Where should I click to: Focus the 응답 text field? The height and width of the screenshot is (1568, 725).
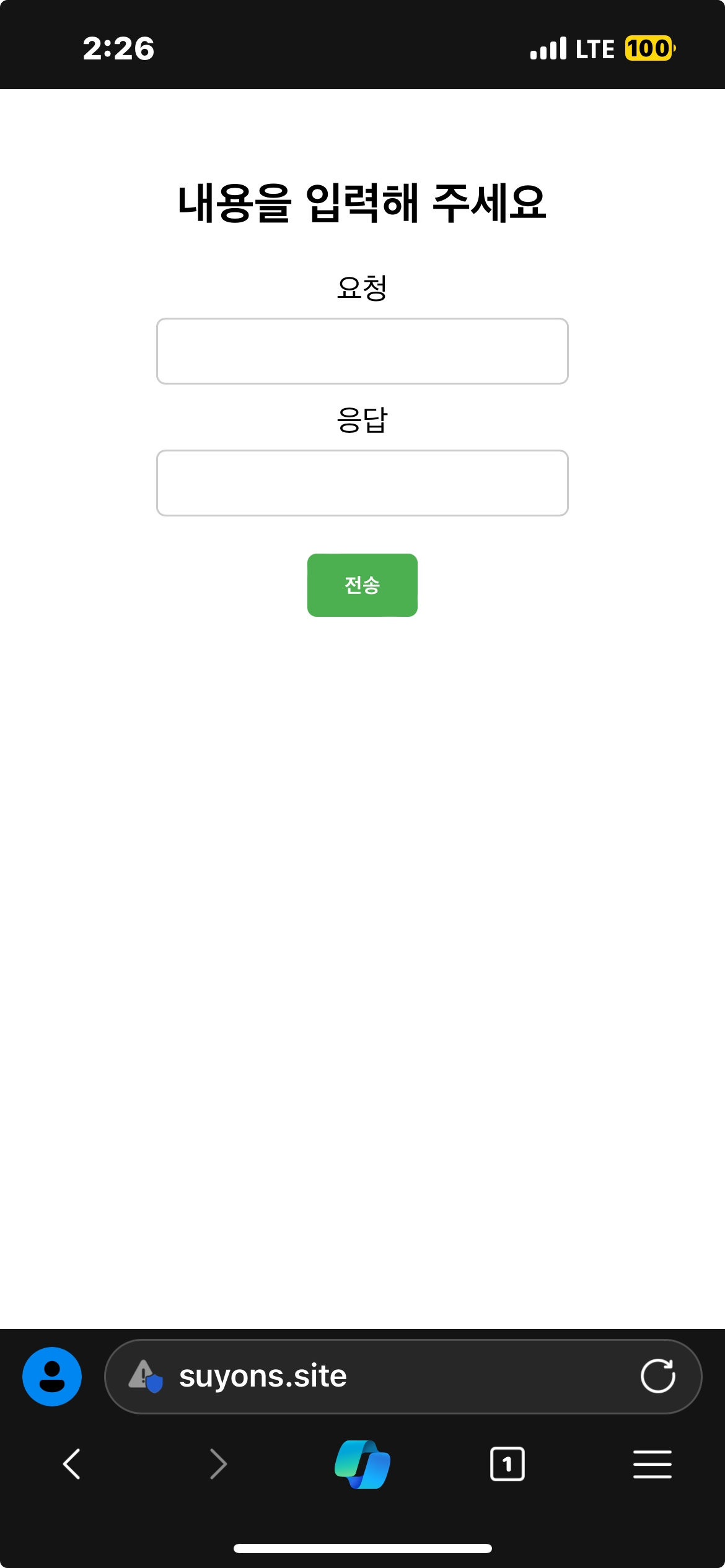(362, 483)
